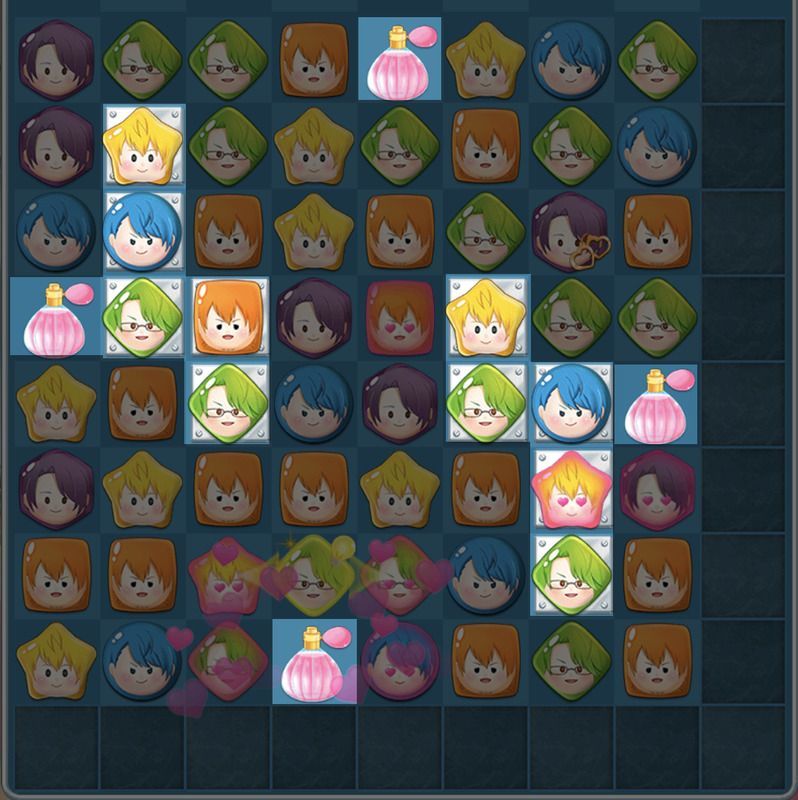
Task: Tap the purple tile with linked heart rings
Action: 570,232
